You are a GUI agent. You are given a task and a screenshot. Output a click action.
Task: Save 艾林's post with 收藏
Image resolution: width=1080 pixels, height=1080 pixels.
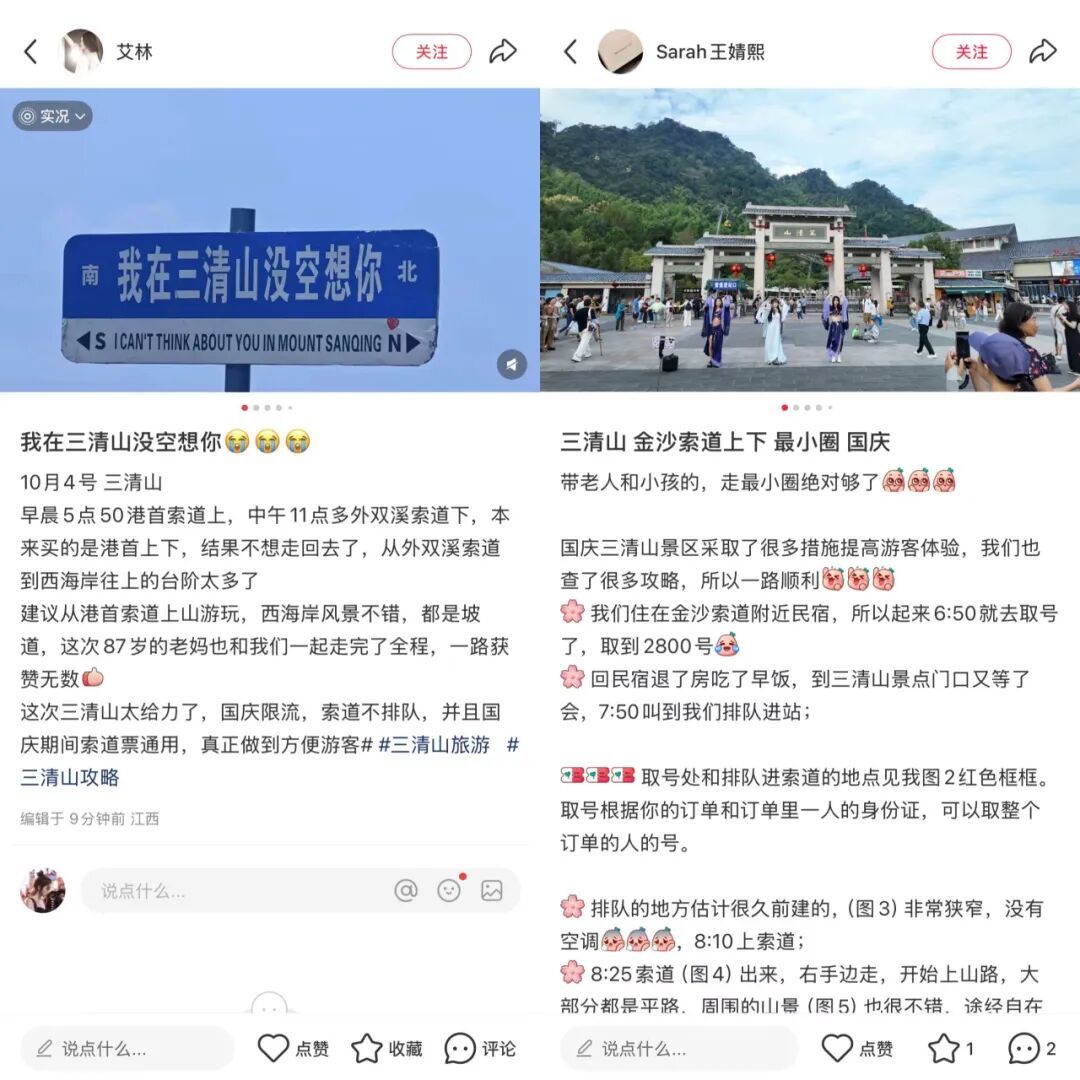coord(386,1048)
